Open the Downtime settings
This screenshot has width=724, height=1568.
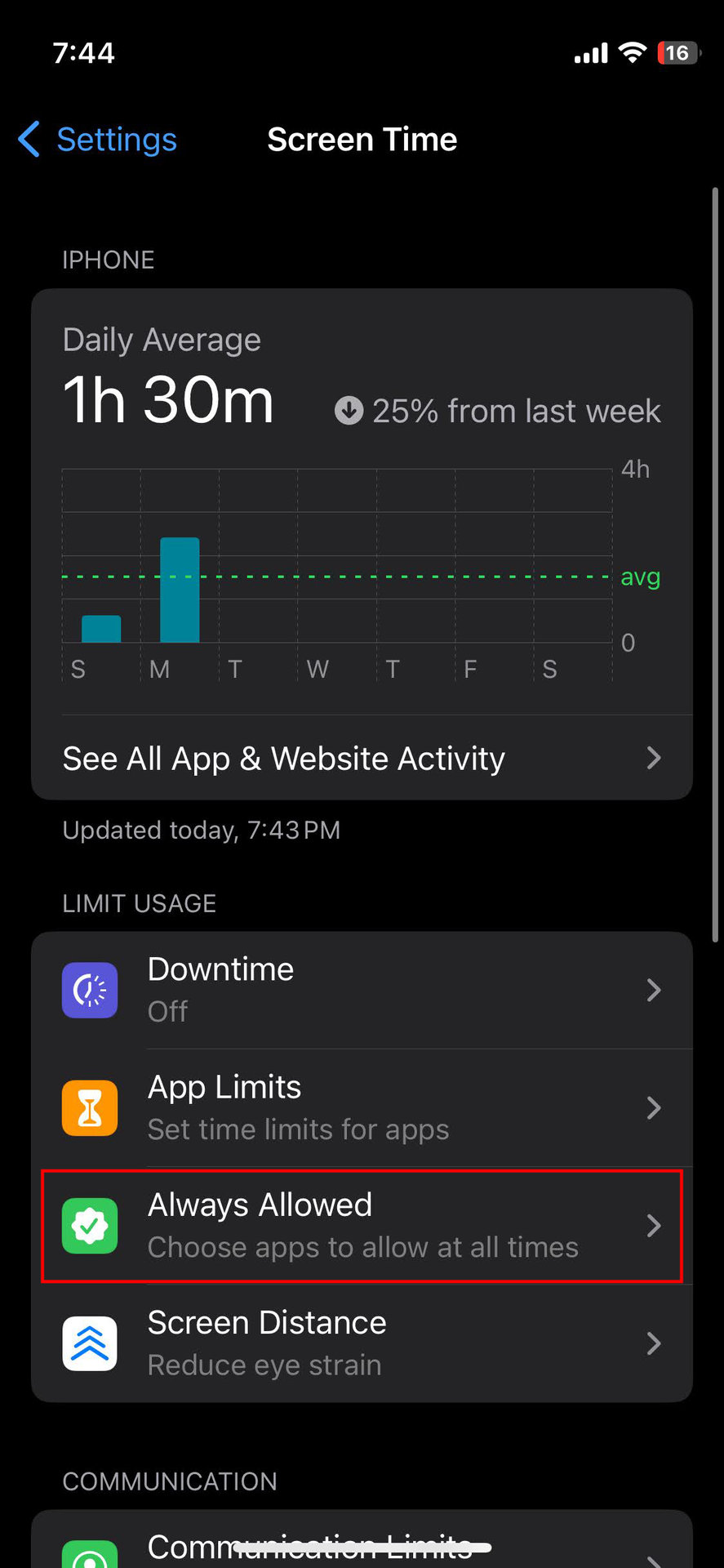coord(362,990)
